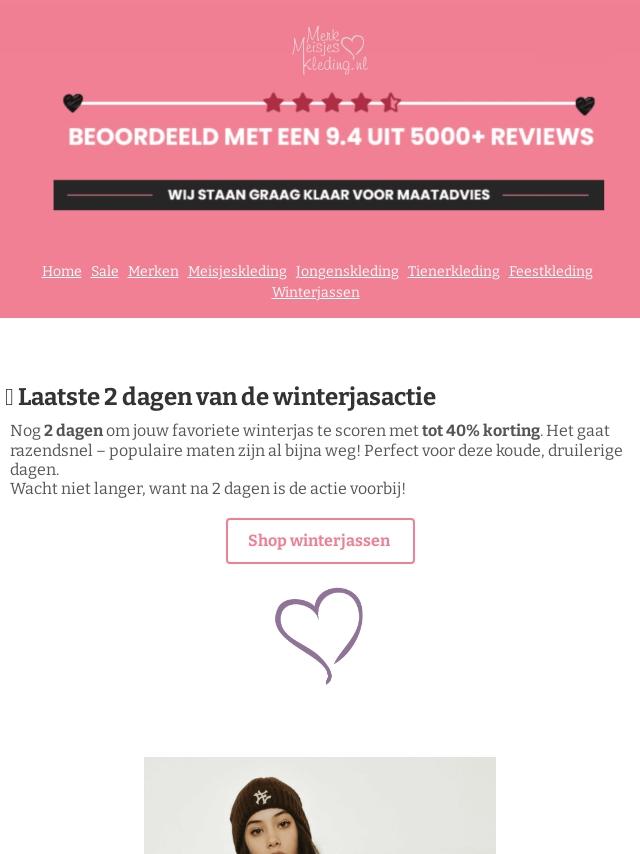
Task: Browse Meisjeskleding category
Action: pyautogui.click(x=237, y=271)
